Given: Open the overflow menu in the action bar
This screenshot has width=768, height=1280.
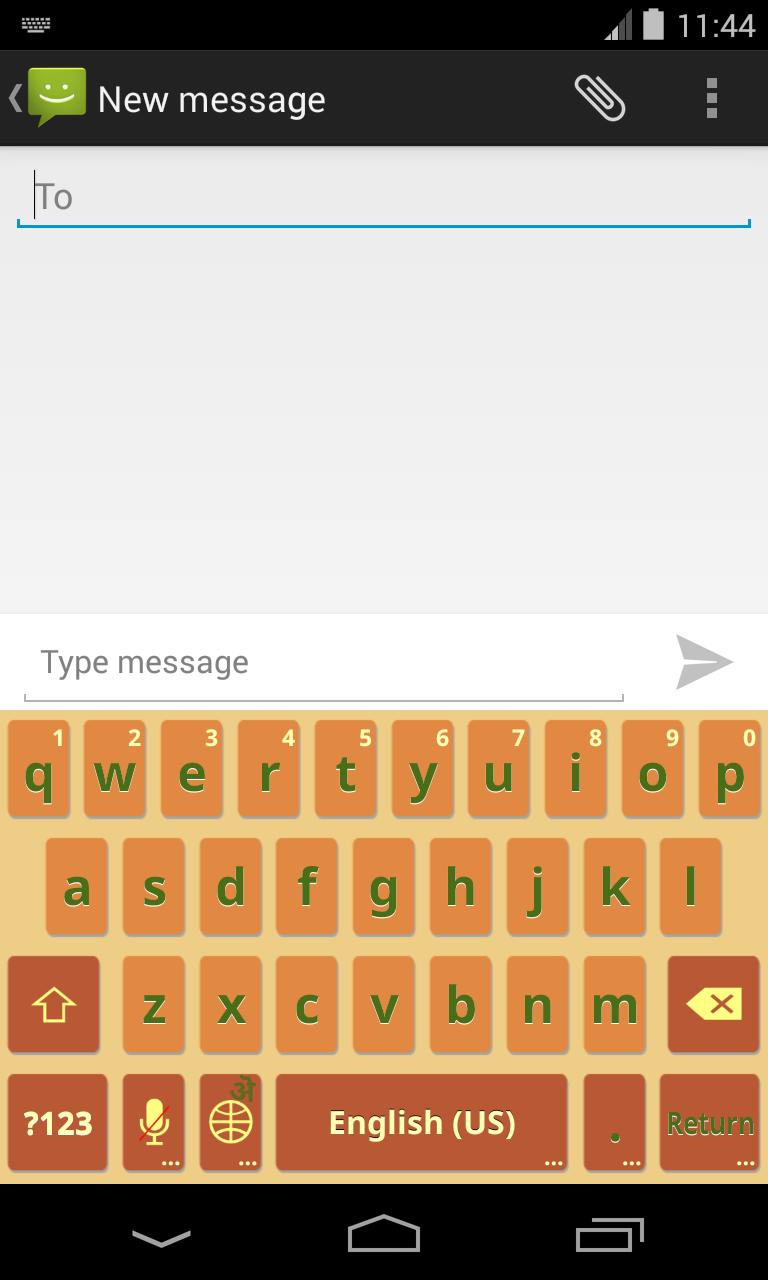Looking at the screenshot, I should coord(711,97).
